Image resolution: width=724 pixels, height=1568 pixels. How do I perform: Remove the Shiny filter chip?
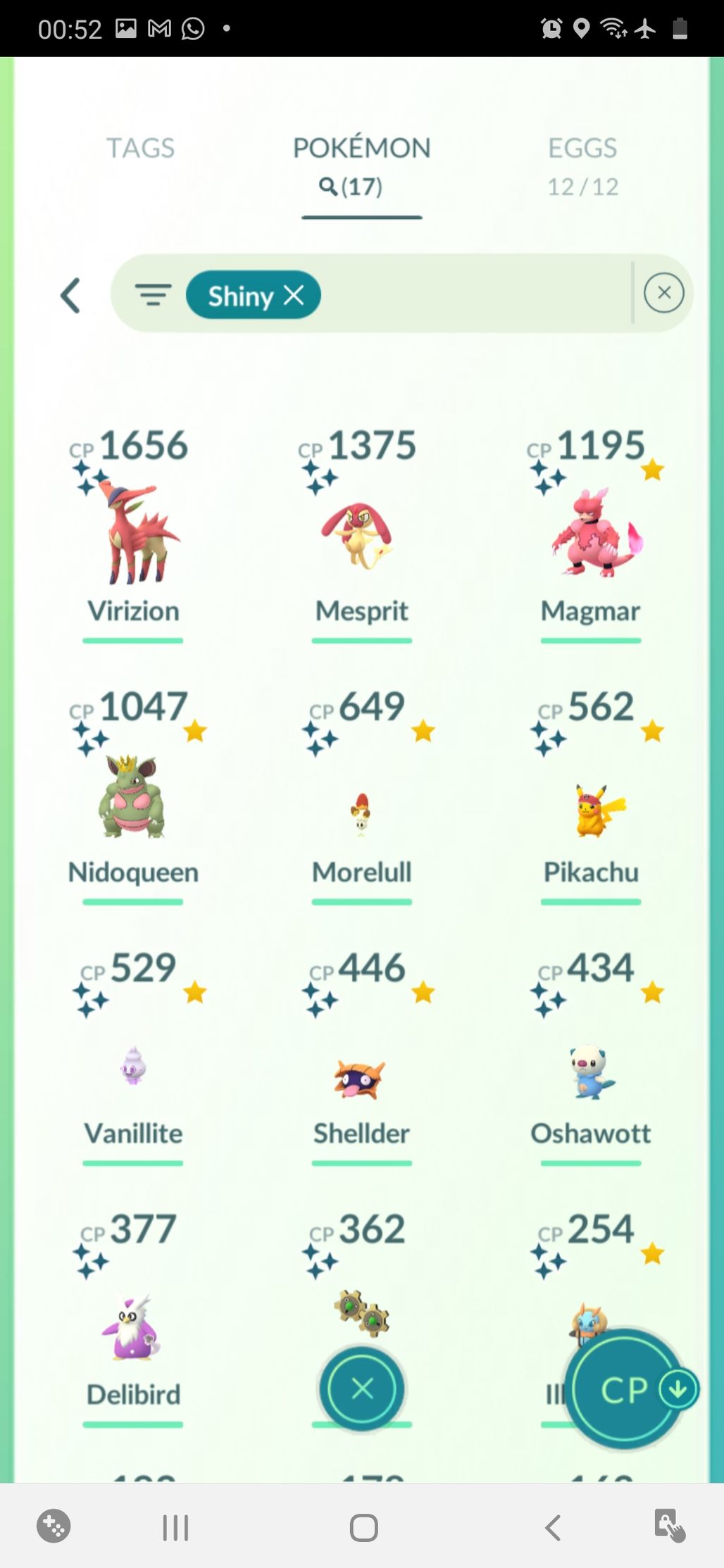[294, 295]
